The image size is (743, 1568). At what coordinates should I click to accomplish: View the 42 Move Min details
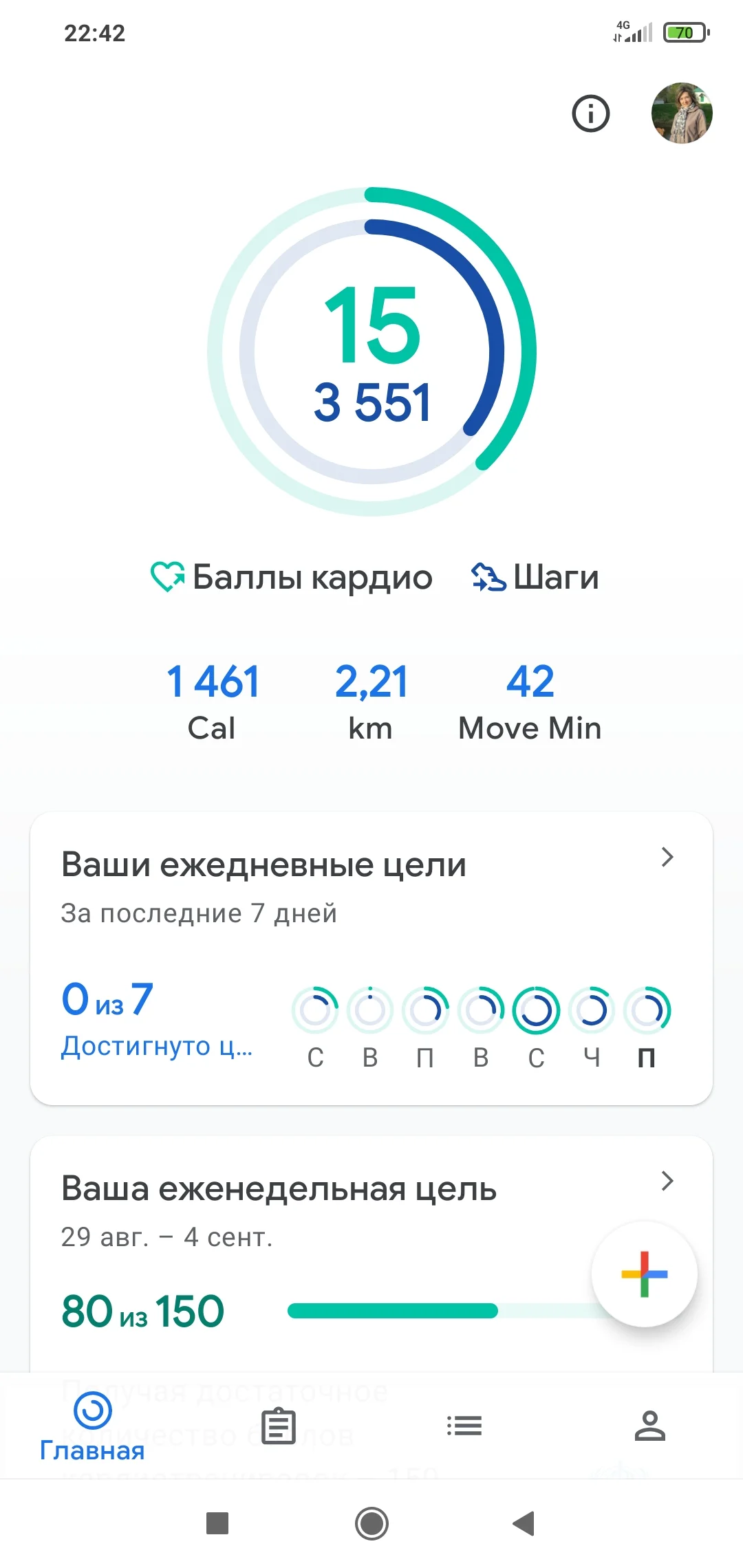pos(530,701)
